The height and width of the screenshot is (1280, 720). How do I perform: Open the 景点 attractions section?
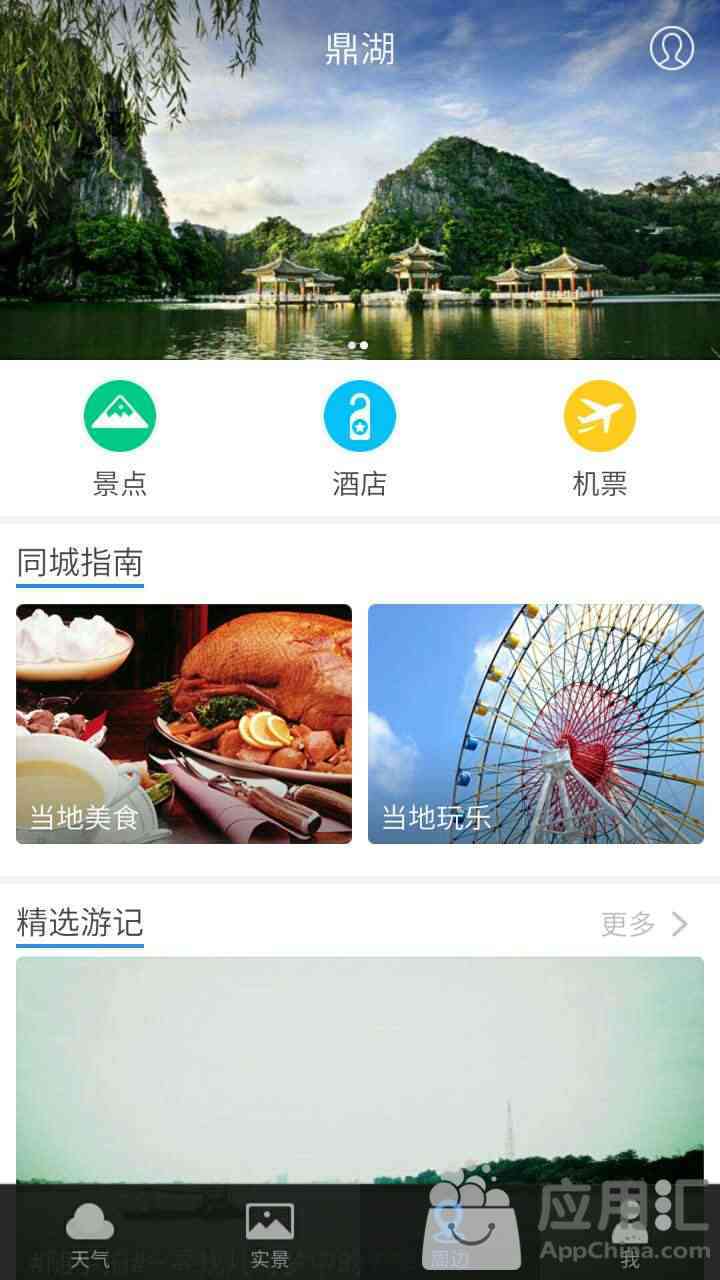[x=120, y=437]
